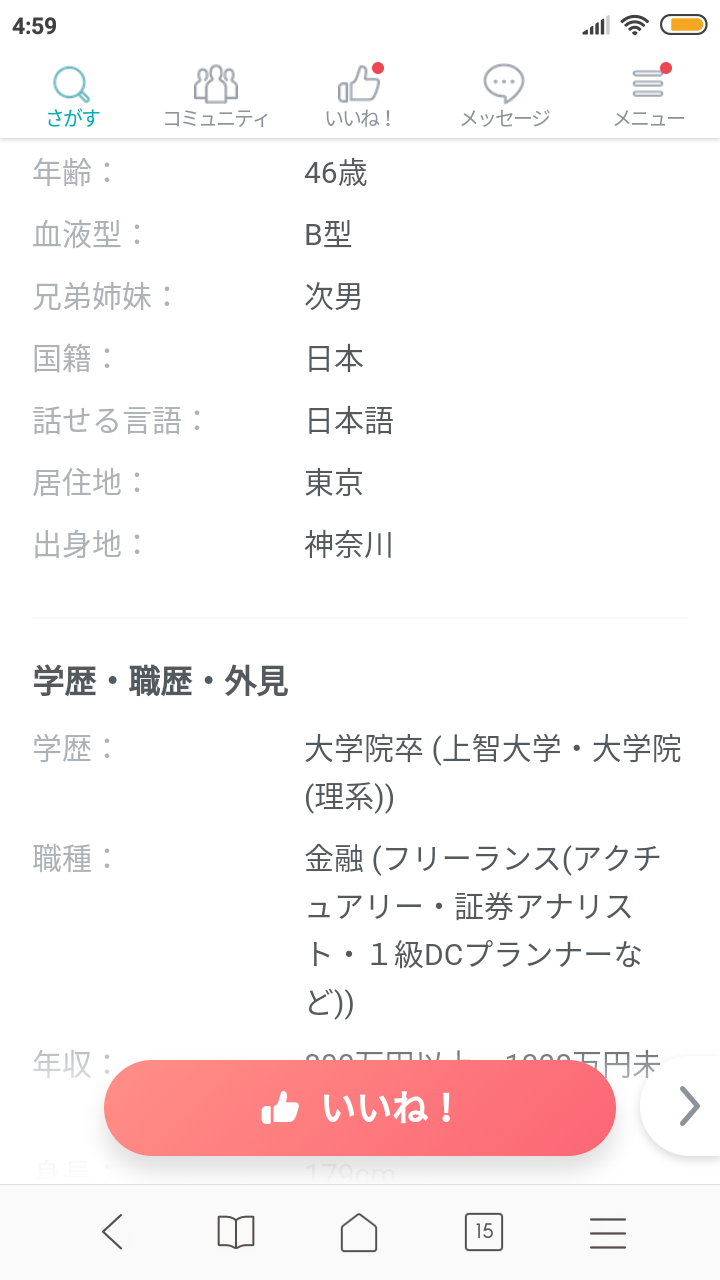Switch to the さがす search tab

pos(72,97)
